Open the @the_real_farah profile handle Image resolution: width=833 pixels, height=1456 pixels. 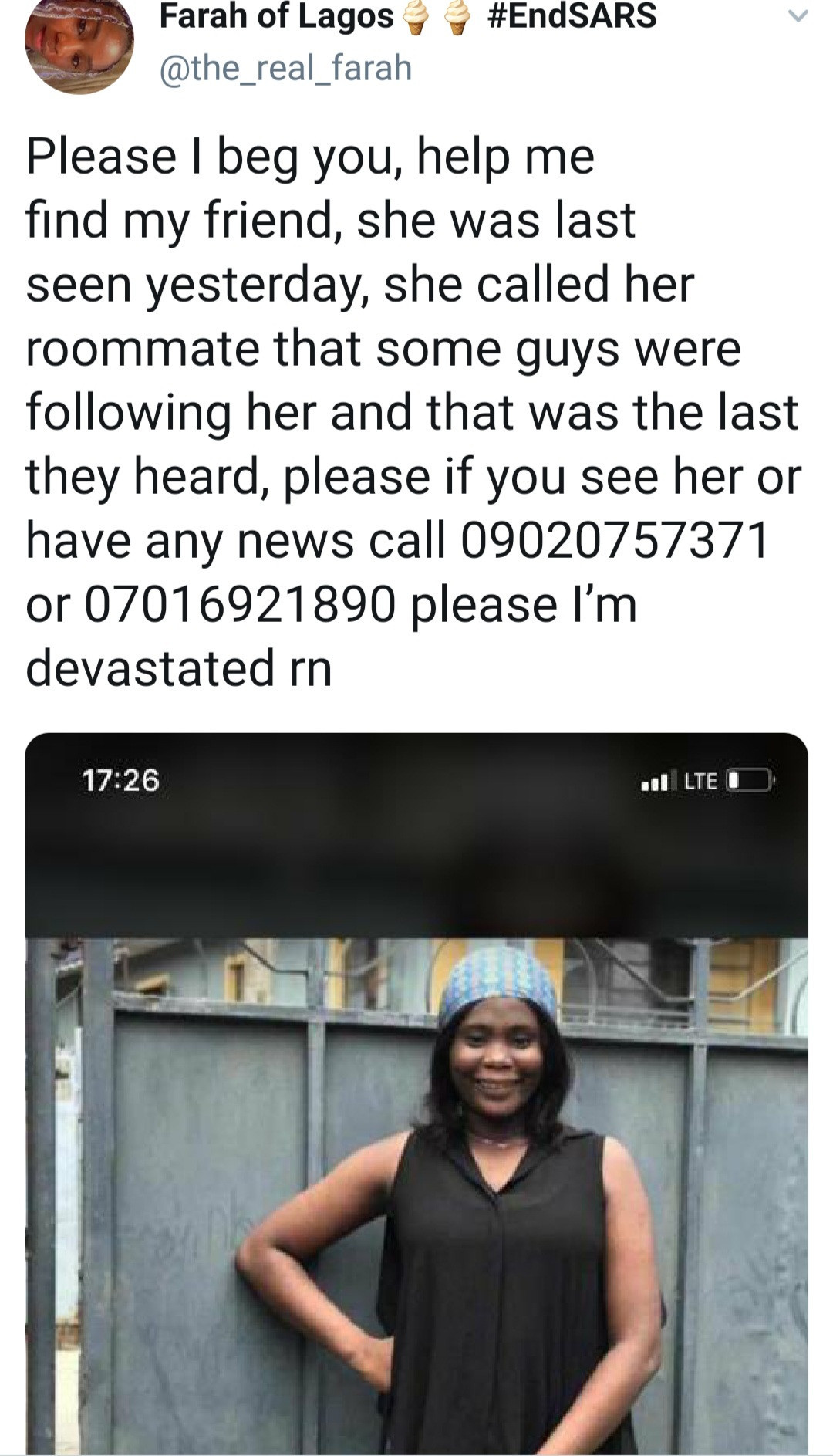point(285,69)
